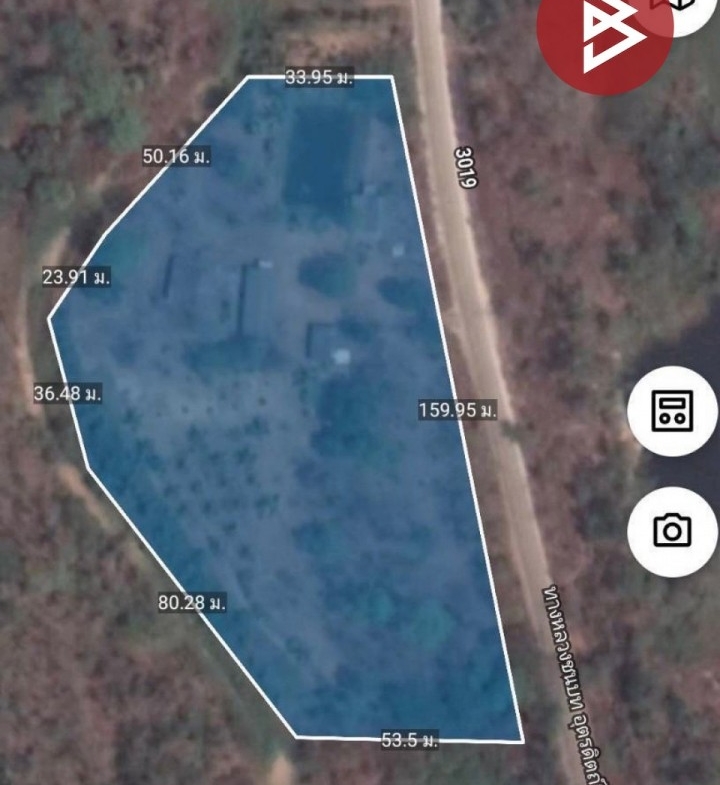Tap the camera button on the map
The image size is (720, 785).
pos(672,530)
